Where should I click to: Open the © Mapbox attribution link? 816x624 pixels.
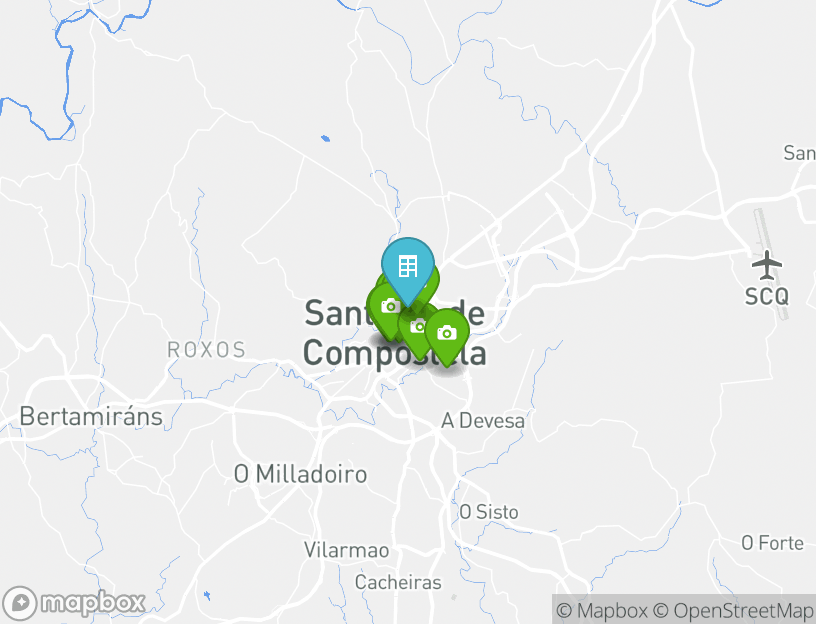click(602, 610)
